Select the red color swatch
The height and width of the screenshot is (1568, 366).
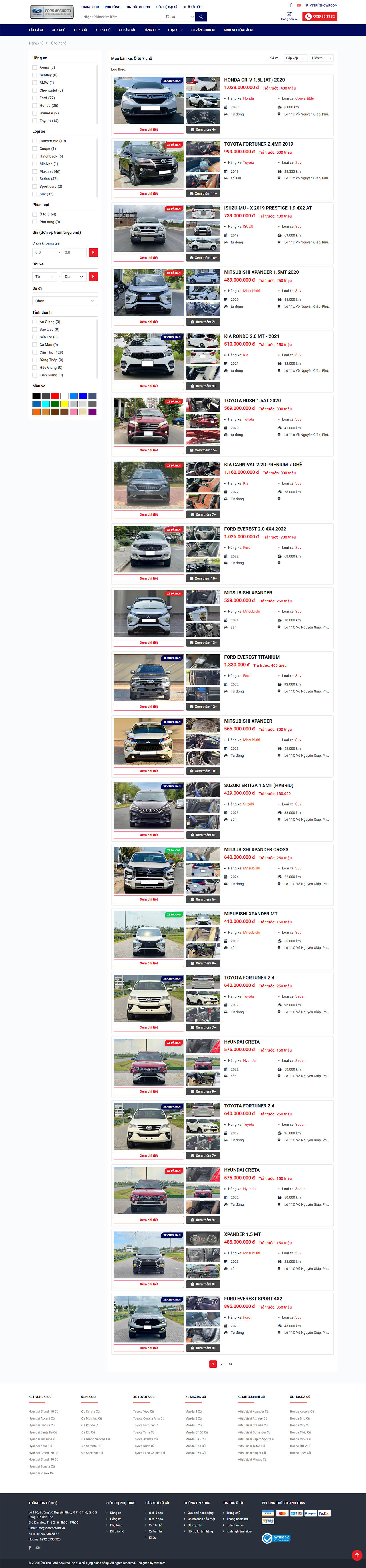pyautogui.click(x=55, y=396)
